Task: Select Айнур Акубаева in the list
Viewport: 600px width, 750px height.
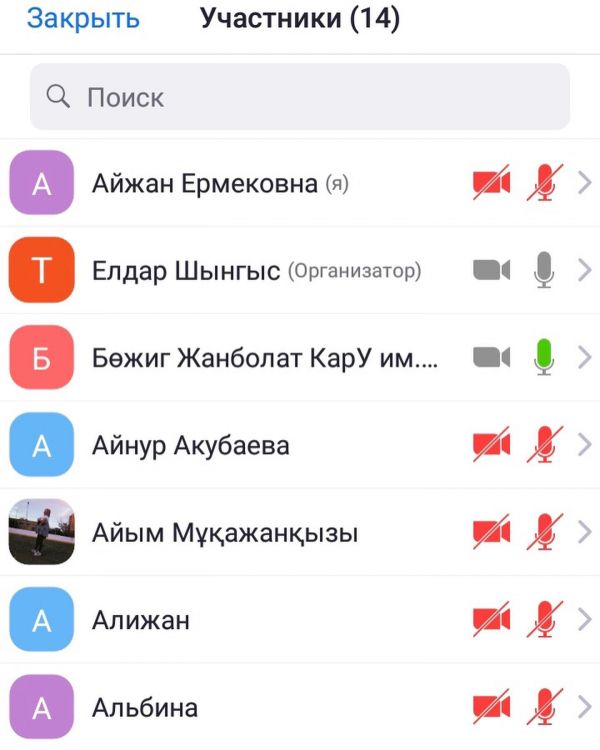Action: 190,445
